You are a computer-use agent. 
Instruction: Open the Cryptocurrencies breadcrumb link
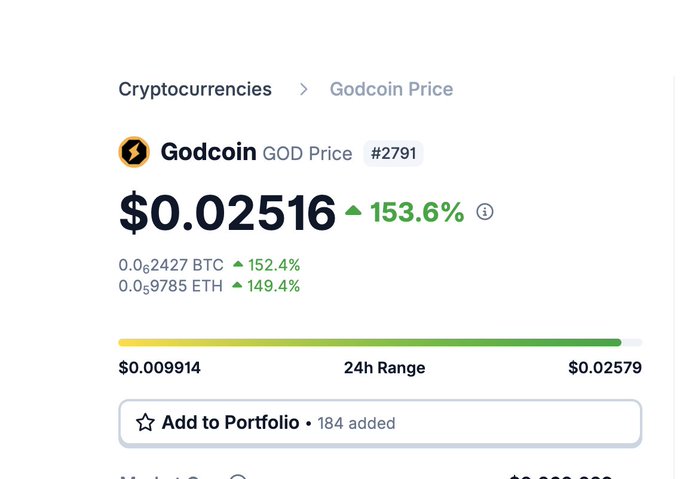click(x=195, y=89)
